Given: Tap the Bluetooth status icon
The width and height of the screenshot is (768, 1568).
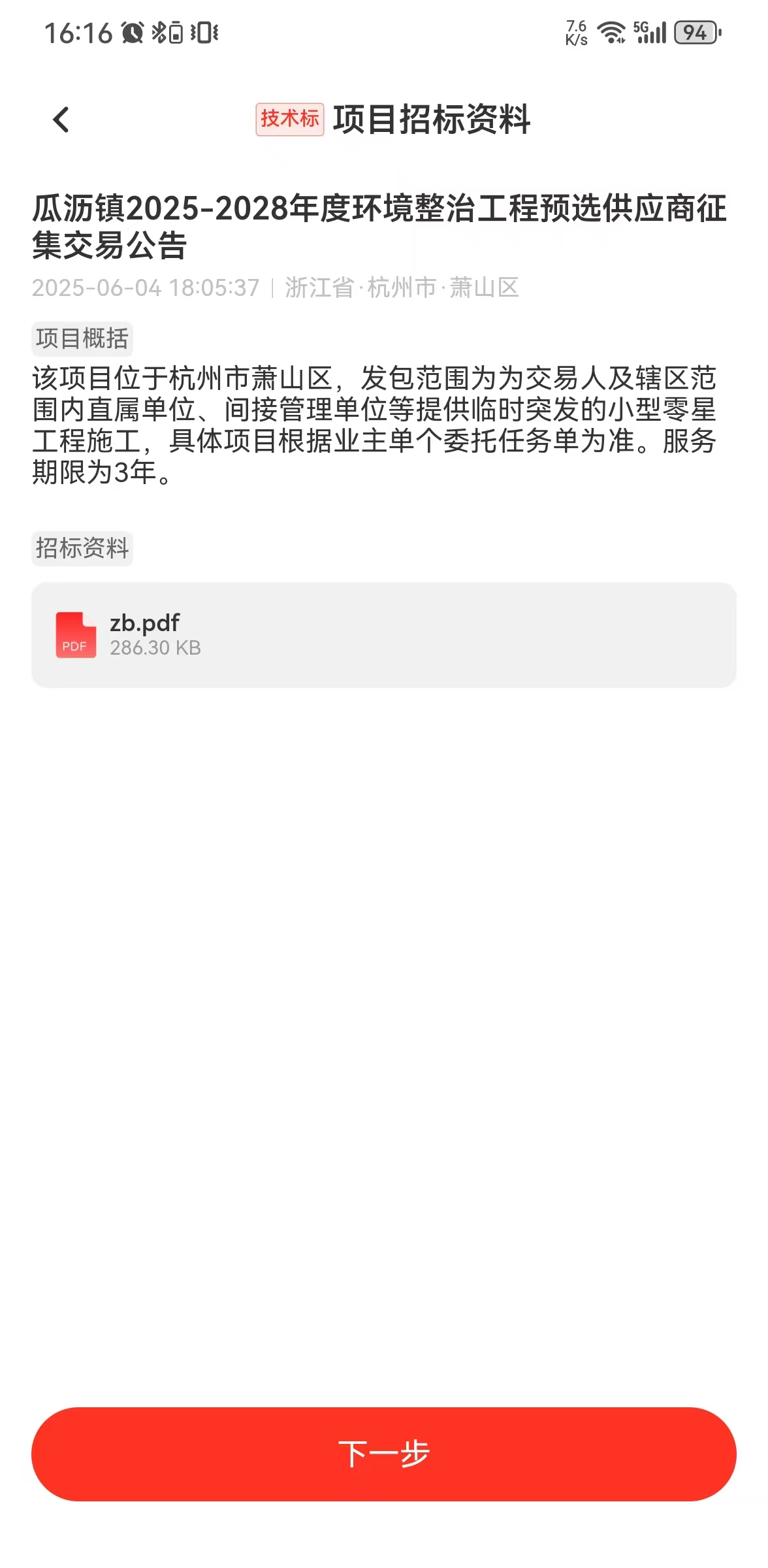Looking at the screenshot, I should pos(160,31).
